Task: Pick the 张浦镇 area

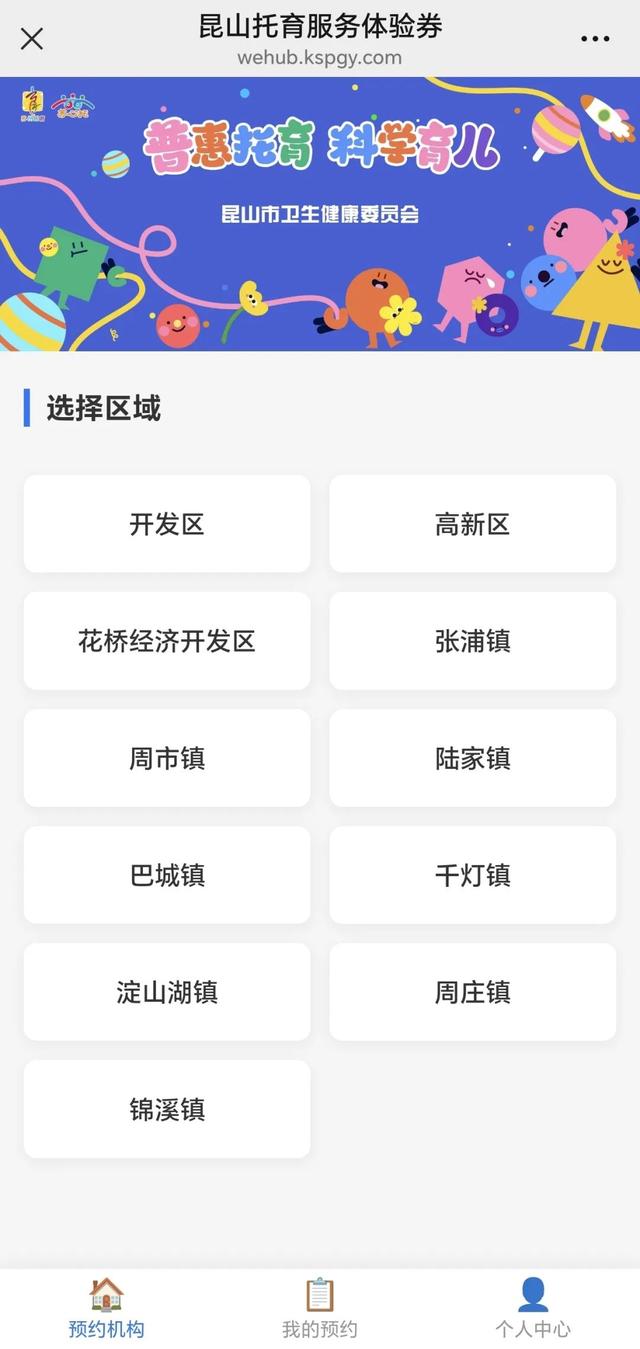Action: coord(472,641)
